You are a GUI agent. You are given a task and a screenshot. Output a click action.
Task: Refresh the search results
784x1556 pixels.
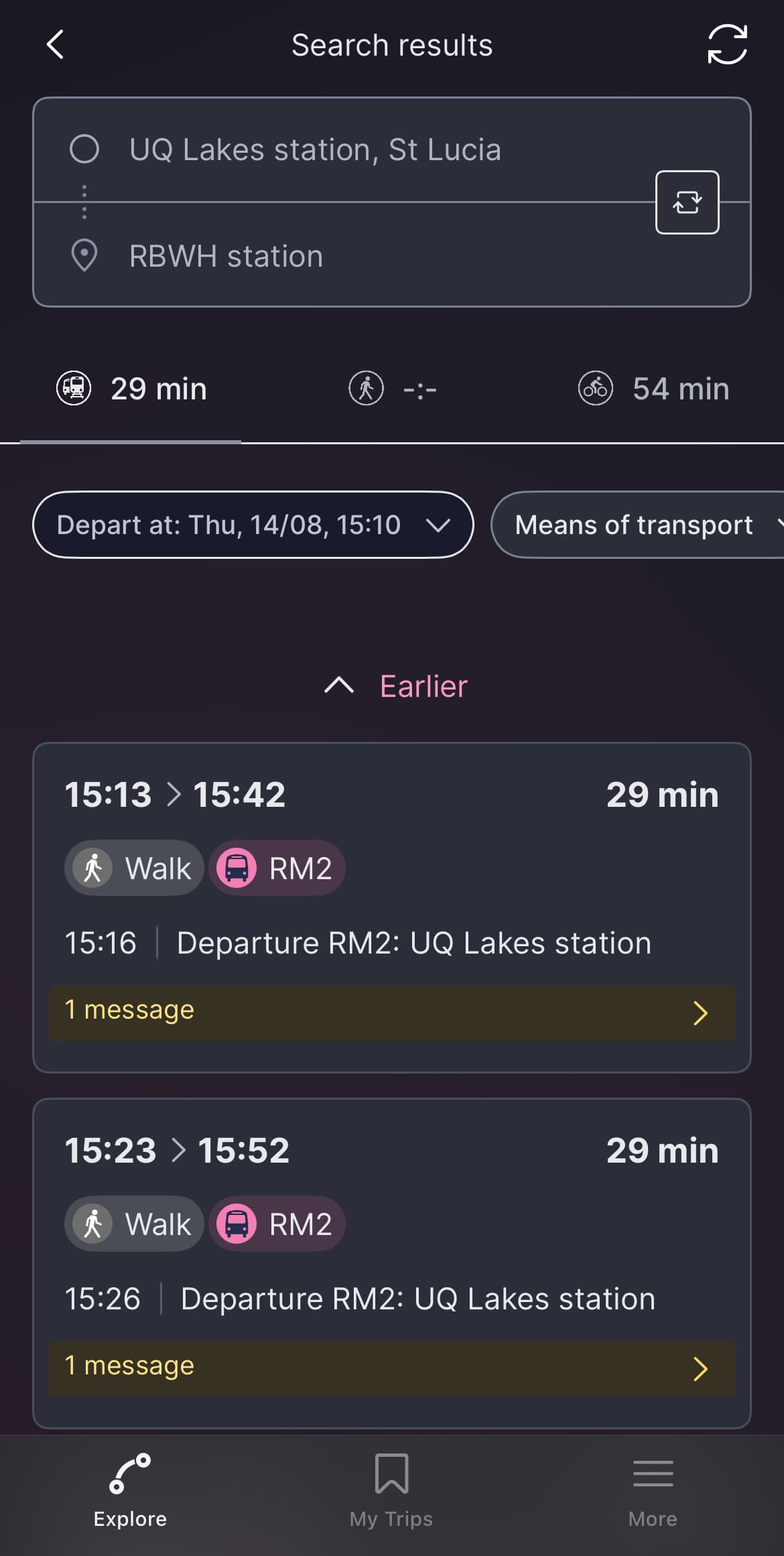click(x=727, y=45)
